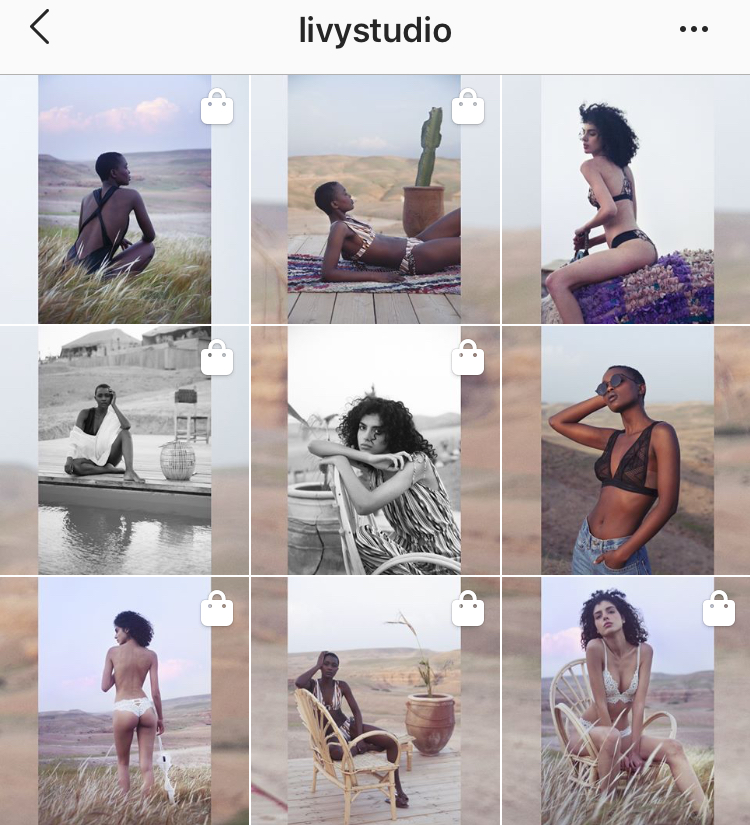The width and height of the screenshot is (750, 825).
Task: Open the post with the potted cactus
Action: 375,199
